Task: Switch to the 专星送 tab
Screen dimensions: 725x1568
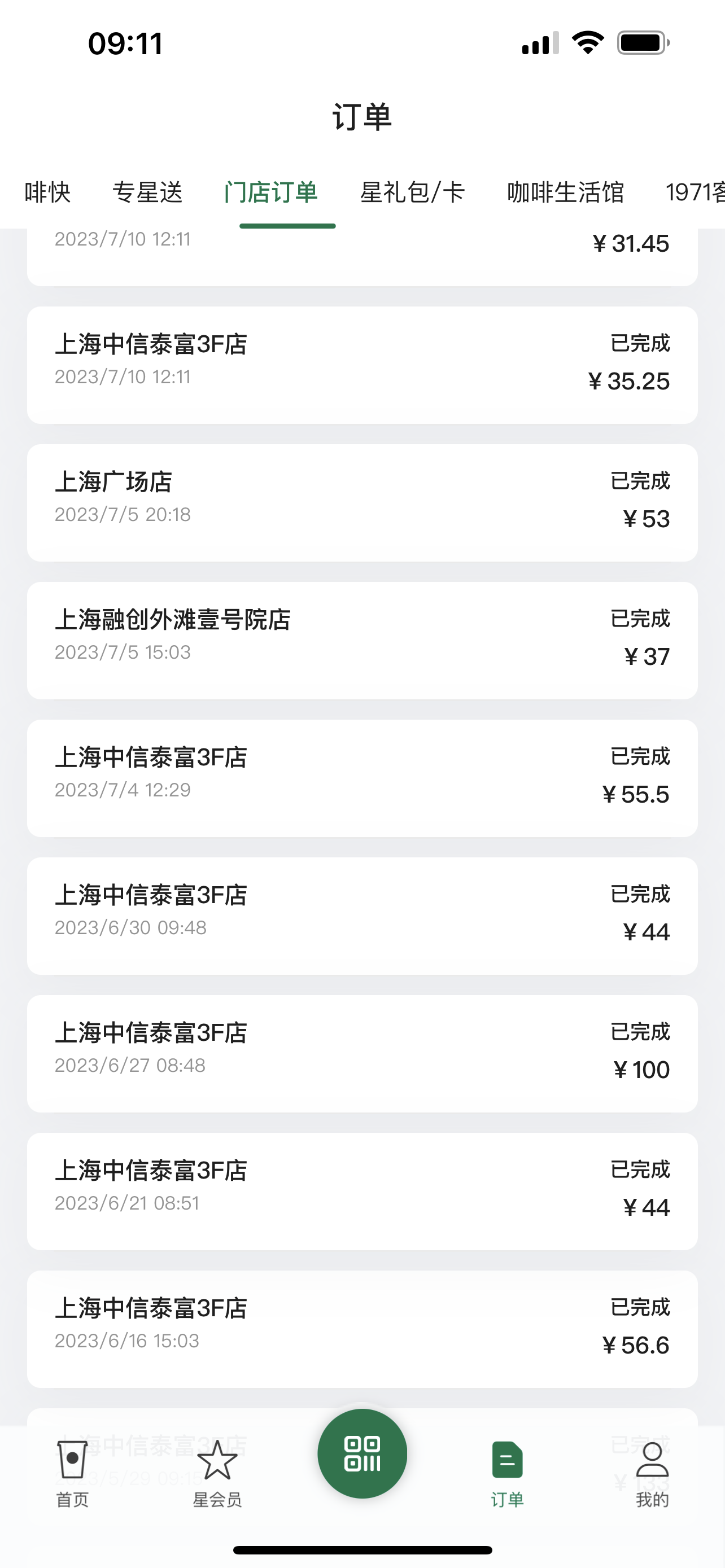Action: click(148, 192)
